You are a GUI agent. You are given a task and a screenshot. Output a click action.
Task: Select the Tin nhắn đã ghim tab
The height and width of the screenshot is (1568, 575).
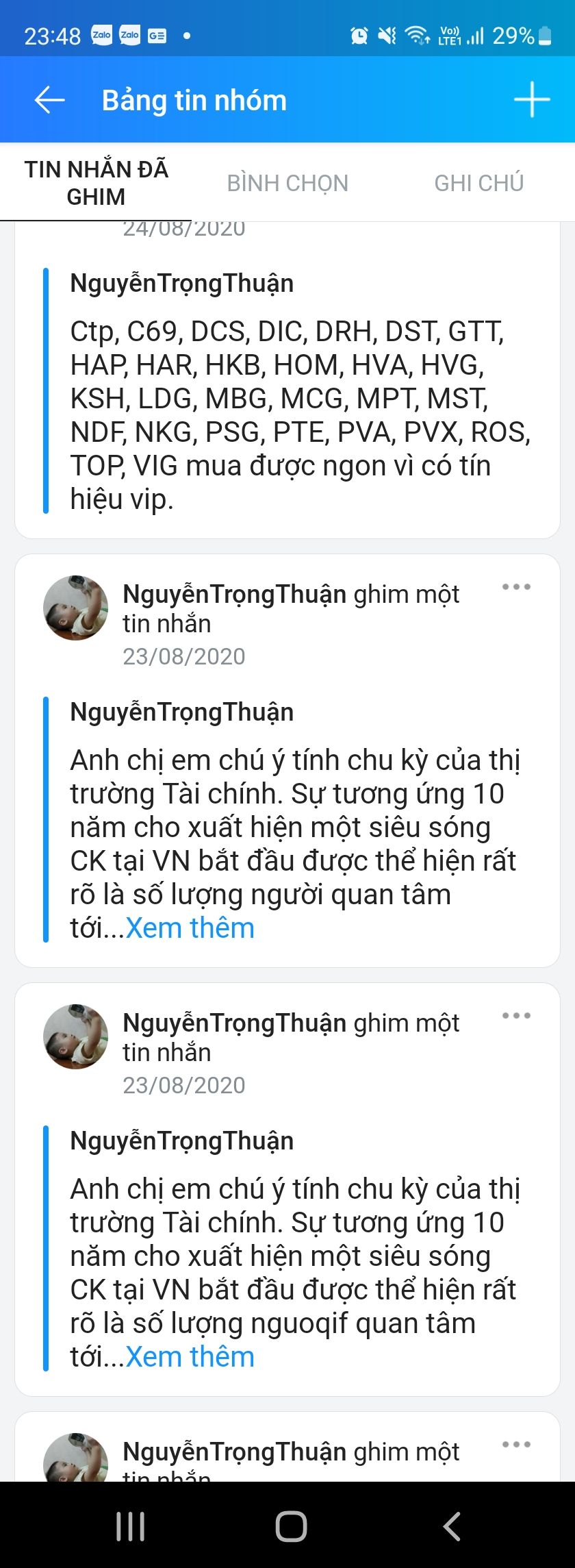tap(96, 183)
